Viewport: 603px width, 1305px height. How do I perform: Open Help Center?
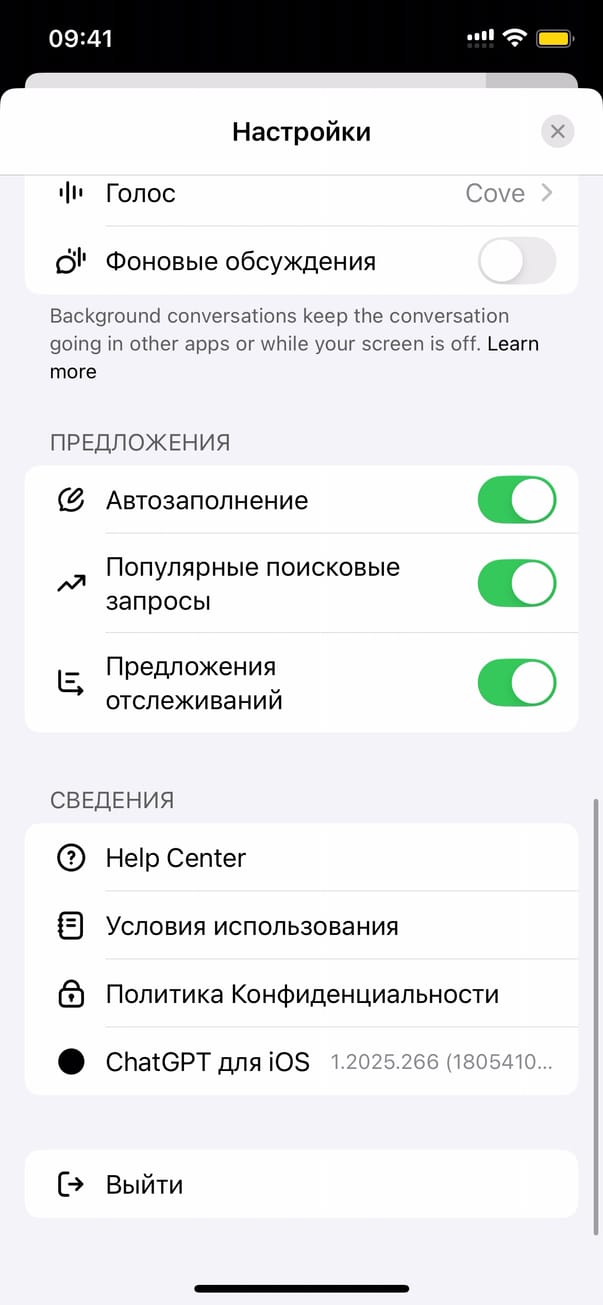301,858
